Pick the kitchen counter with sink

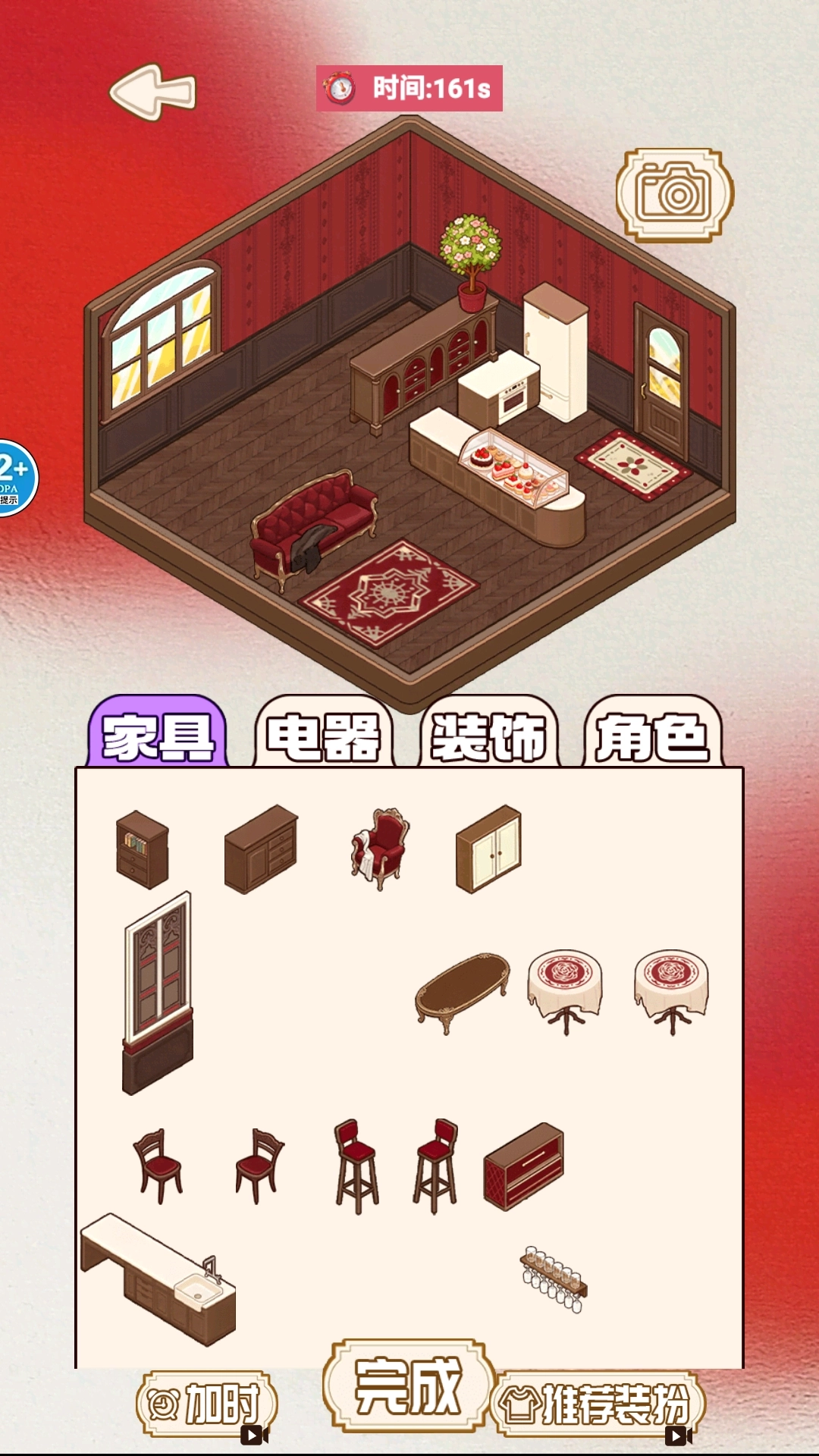[x=159, y=1278]
